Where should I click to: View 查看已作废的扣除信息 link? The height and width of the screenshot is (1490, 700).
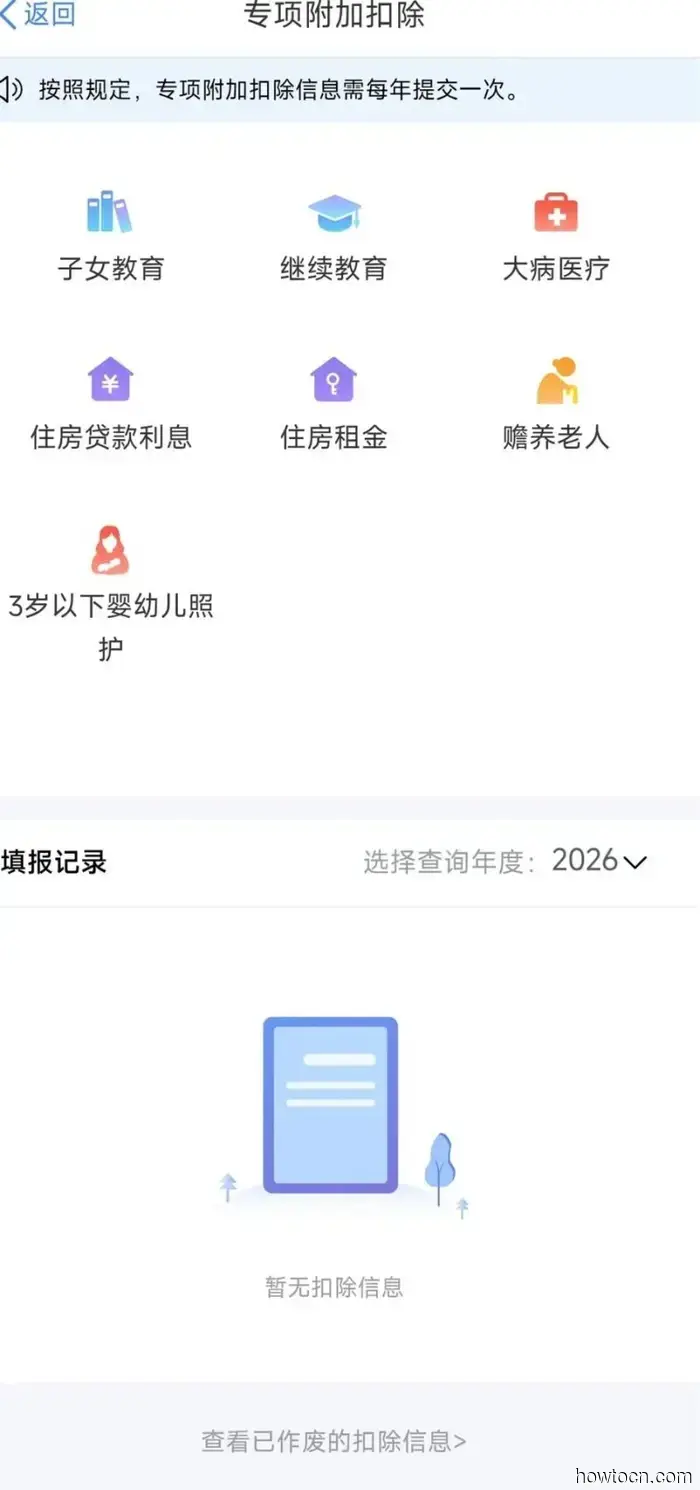coord(334,1441)
